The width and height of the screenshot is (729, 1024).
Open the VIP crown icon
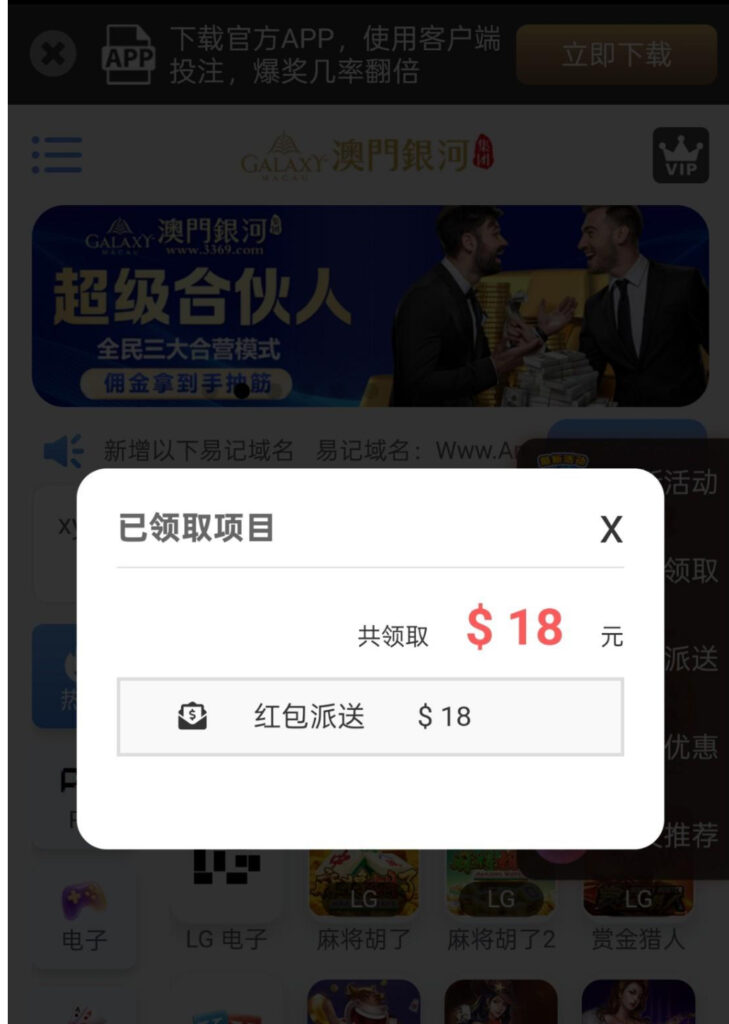coord(680,156)
